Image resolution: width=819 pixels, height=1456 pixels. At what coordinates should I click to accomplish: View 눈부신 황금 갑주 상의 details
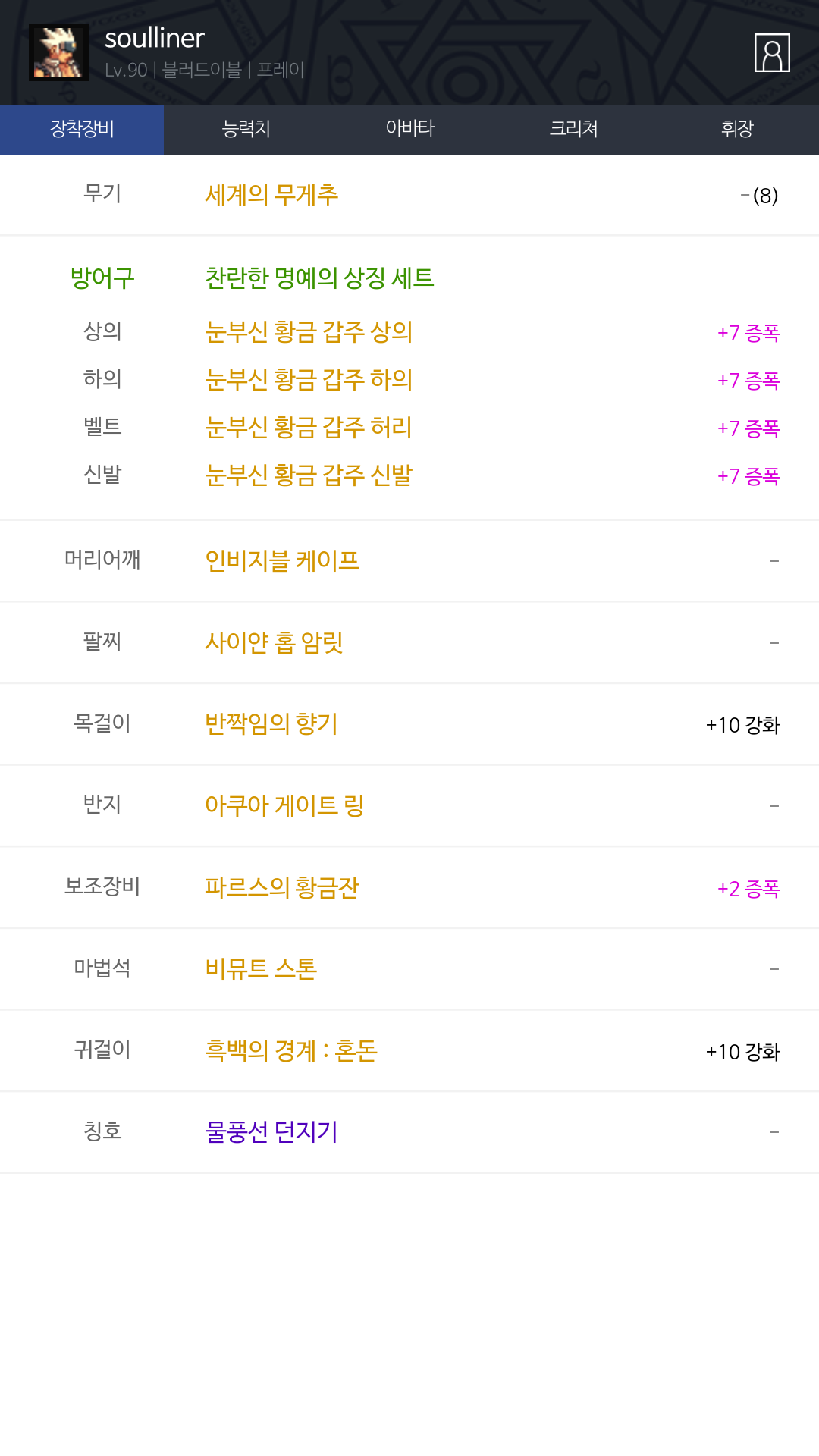(309, 332)
